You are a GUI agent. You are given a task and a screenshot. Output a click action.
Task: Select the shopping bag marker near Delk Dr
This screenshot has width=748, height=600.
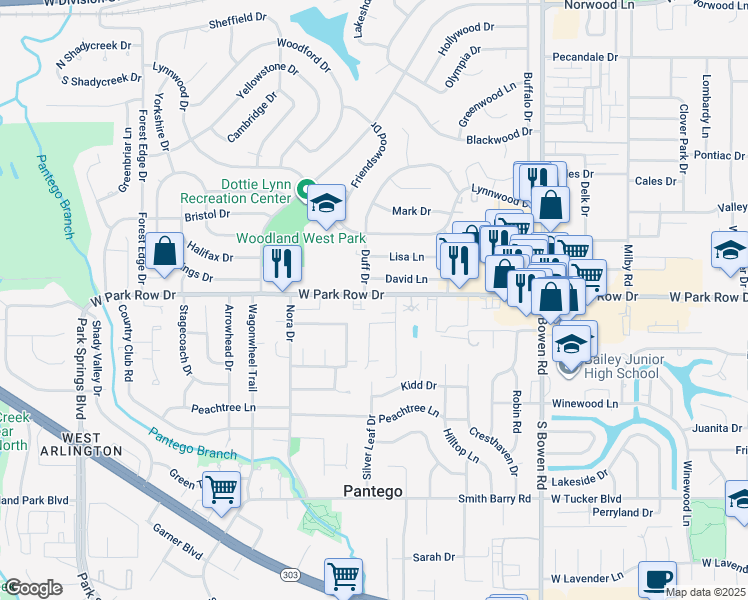click(x=551, y=205)
